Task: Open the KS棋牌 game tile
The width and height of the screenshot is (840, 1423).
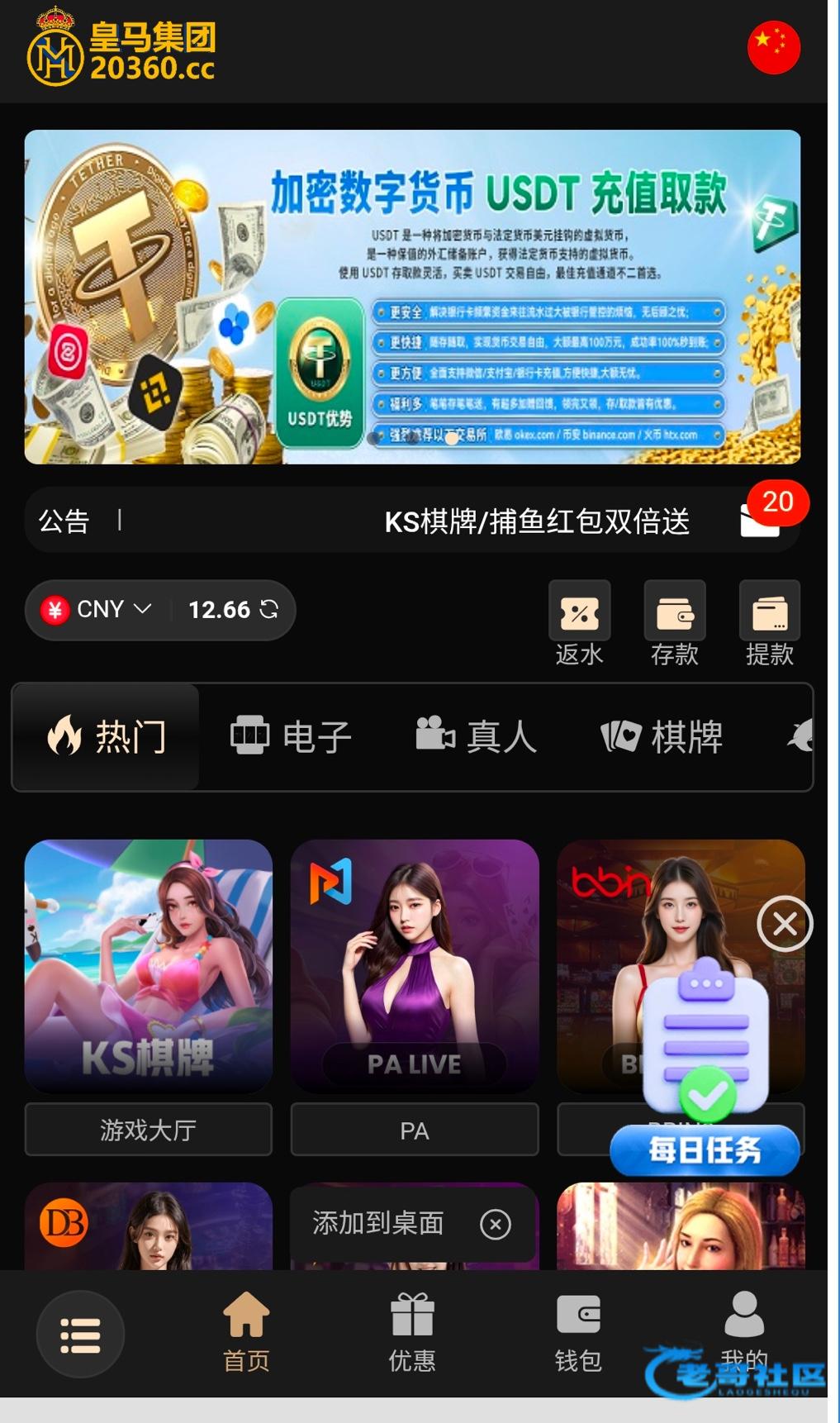Action: click(x=149, y=965)
